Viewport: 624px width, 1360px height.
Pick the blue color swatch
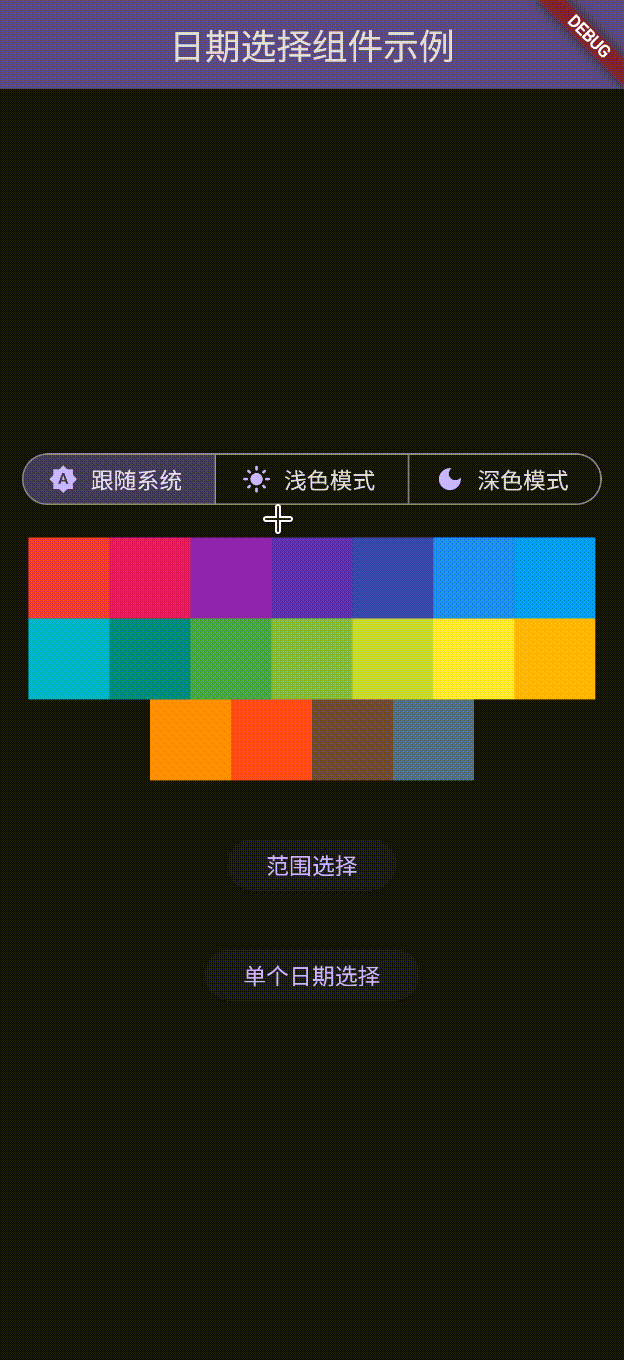pos(474,578)
